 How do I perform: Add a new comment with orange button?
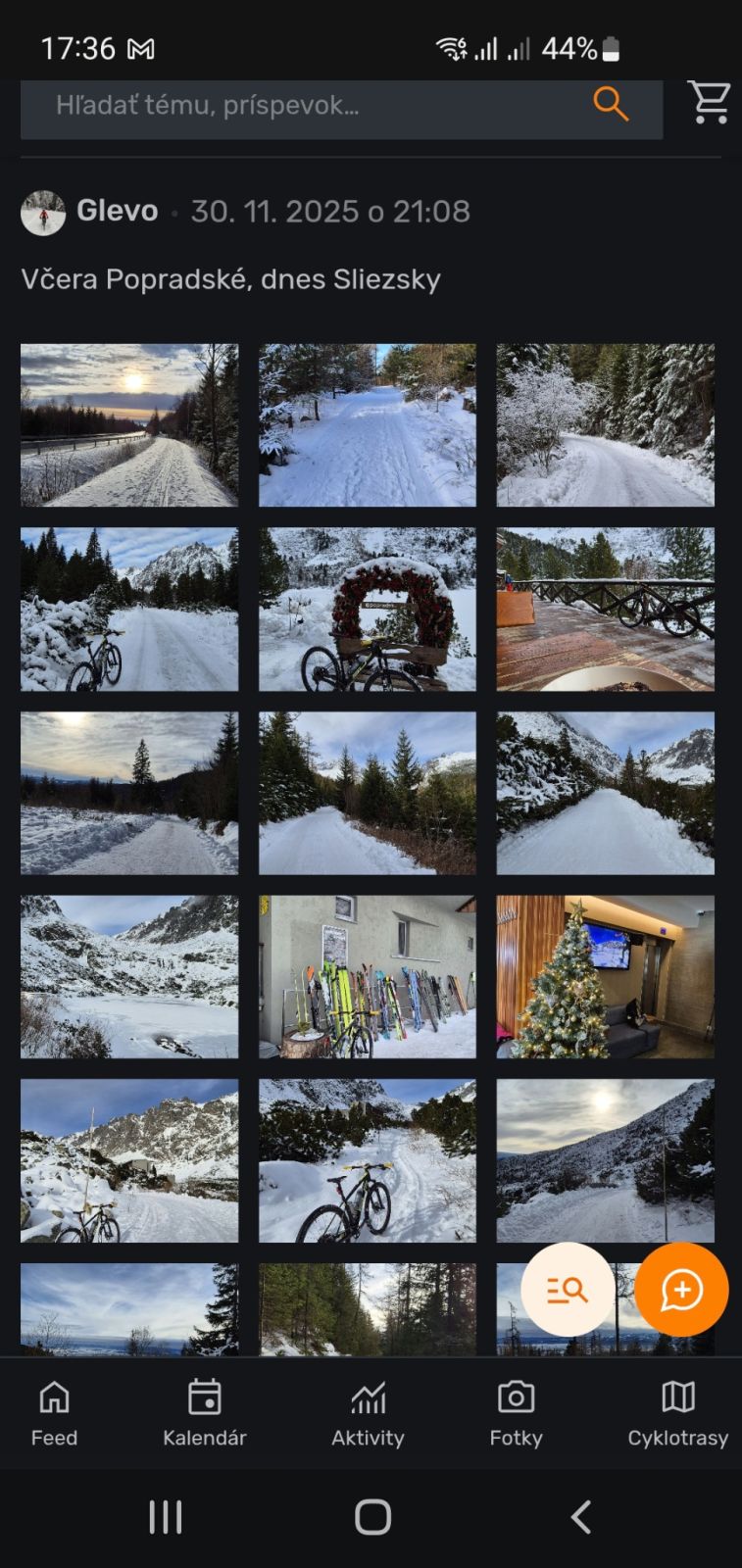[681, 1290]
